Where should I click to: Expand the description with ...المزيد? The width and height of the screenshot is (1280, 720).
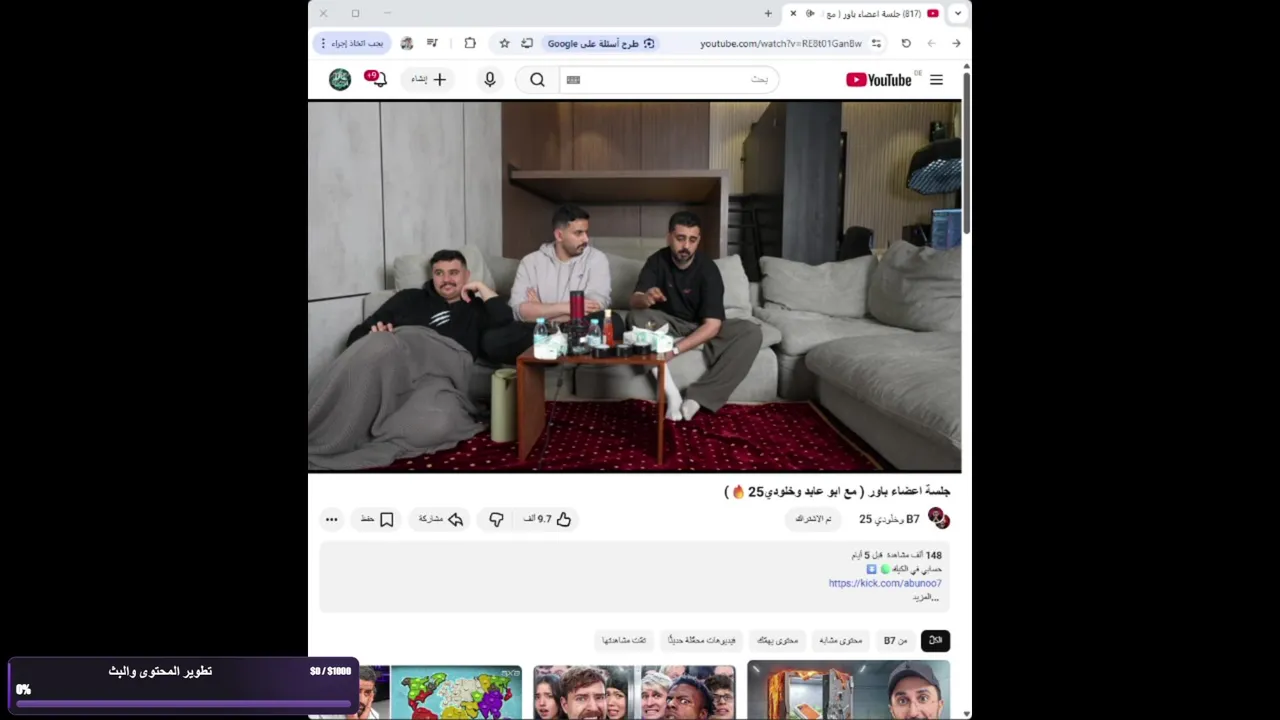point(926,597)
